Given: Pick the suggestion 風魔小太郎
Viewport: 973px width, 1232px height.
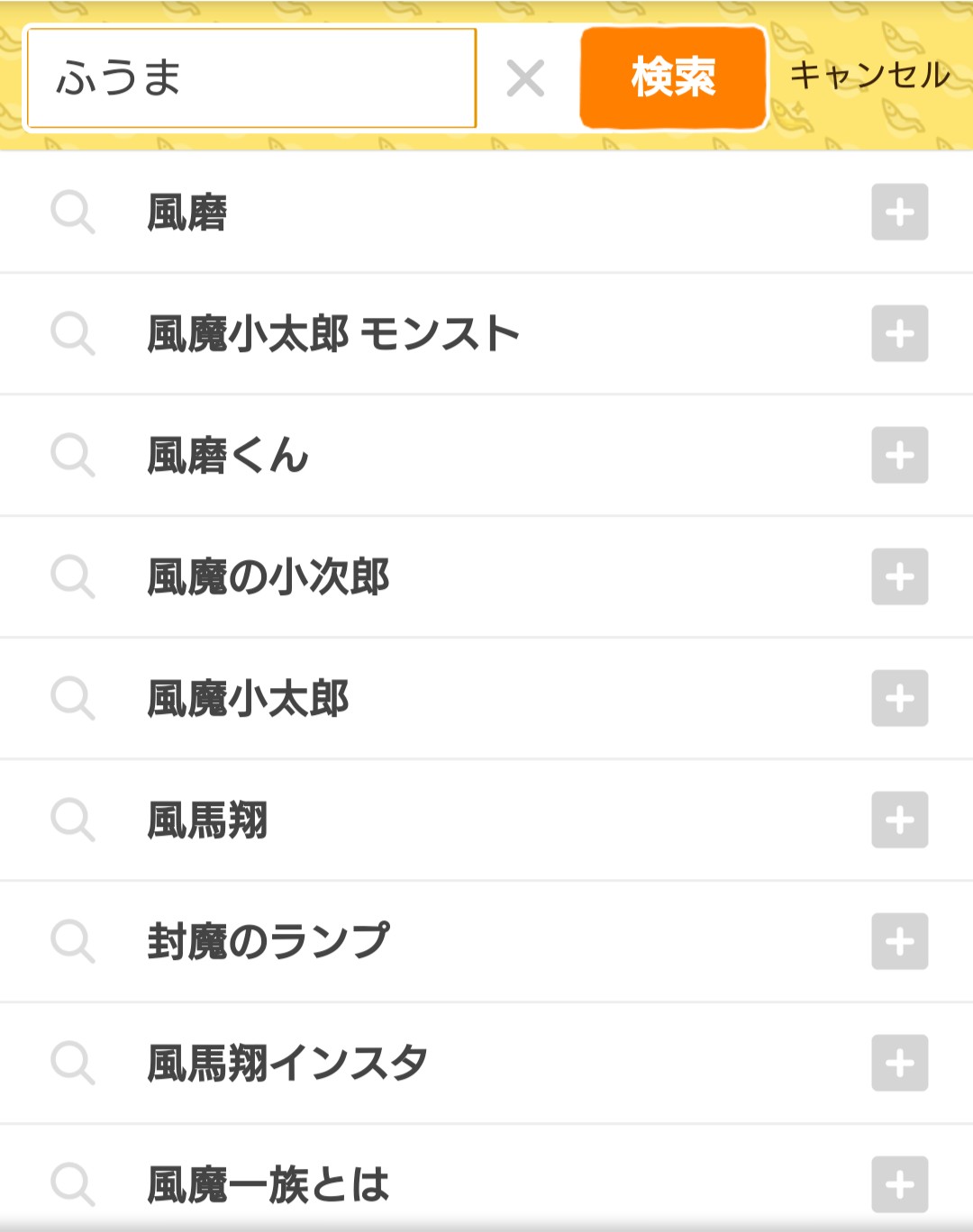Looking at the screenshot, I should pyautogui.click(x=248, y=699).
